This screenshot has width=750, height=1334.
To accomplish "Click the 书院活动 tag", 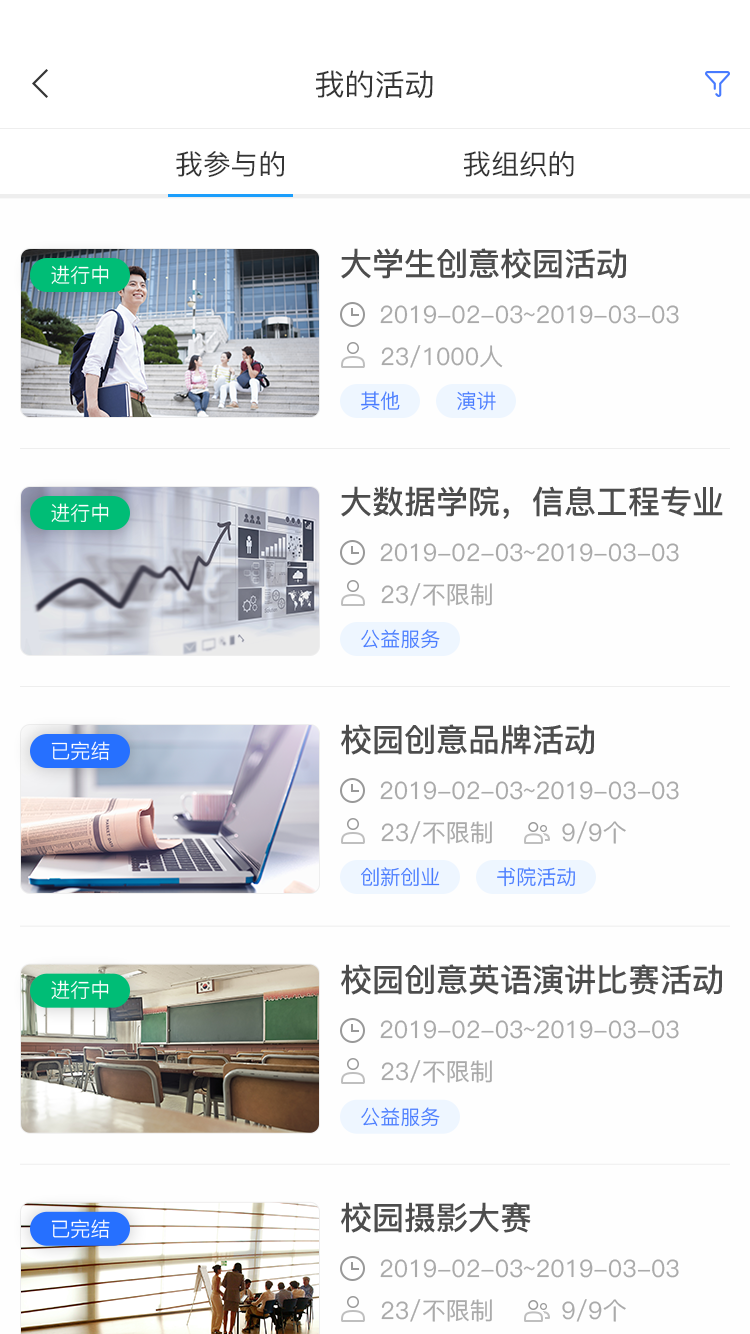I will point(536,877).
